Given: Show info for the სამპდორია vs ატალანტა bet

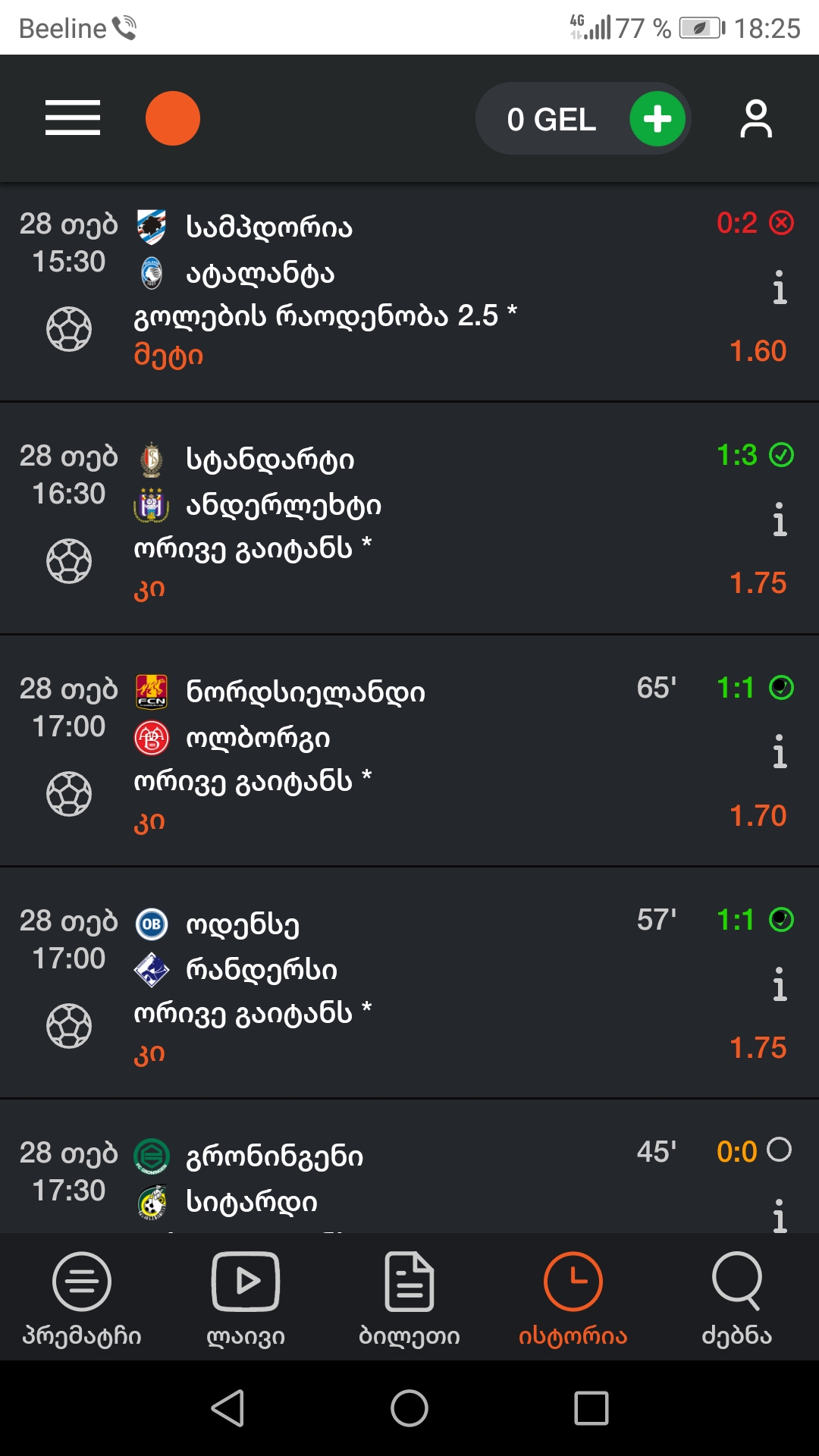Looking at the screenshot, I should [780, 288].
